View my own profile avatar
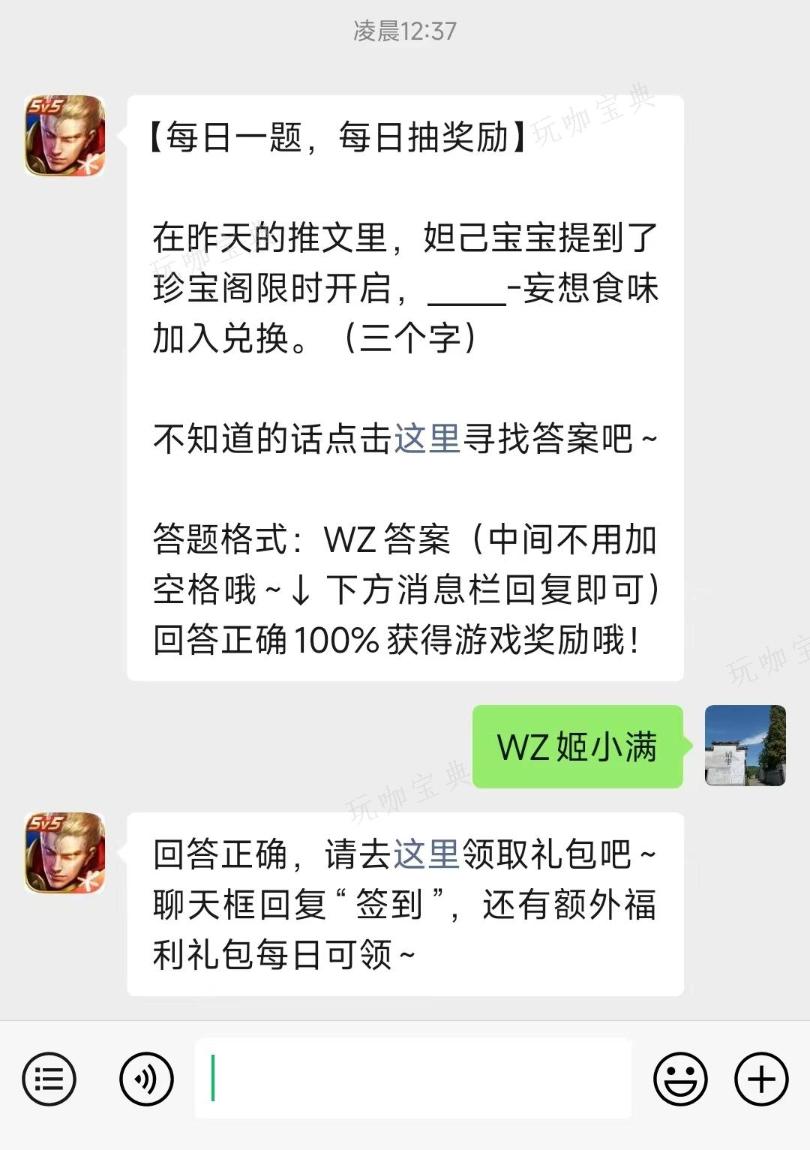Viewport: 810px width, 1150px height. point(745,745)
